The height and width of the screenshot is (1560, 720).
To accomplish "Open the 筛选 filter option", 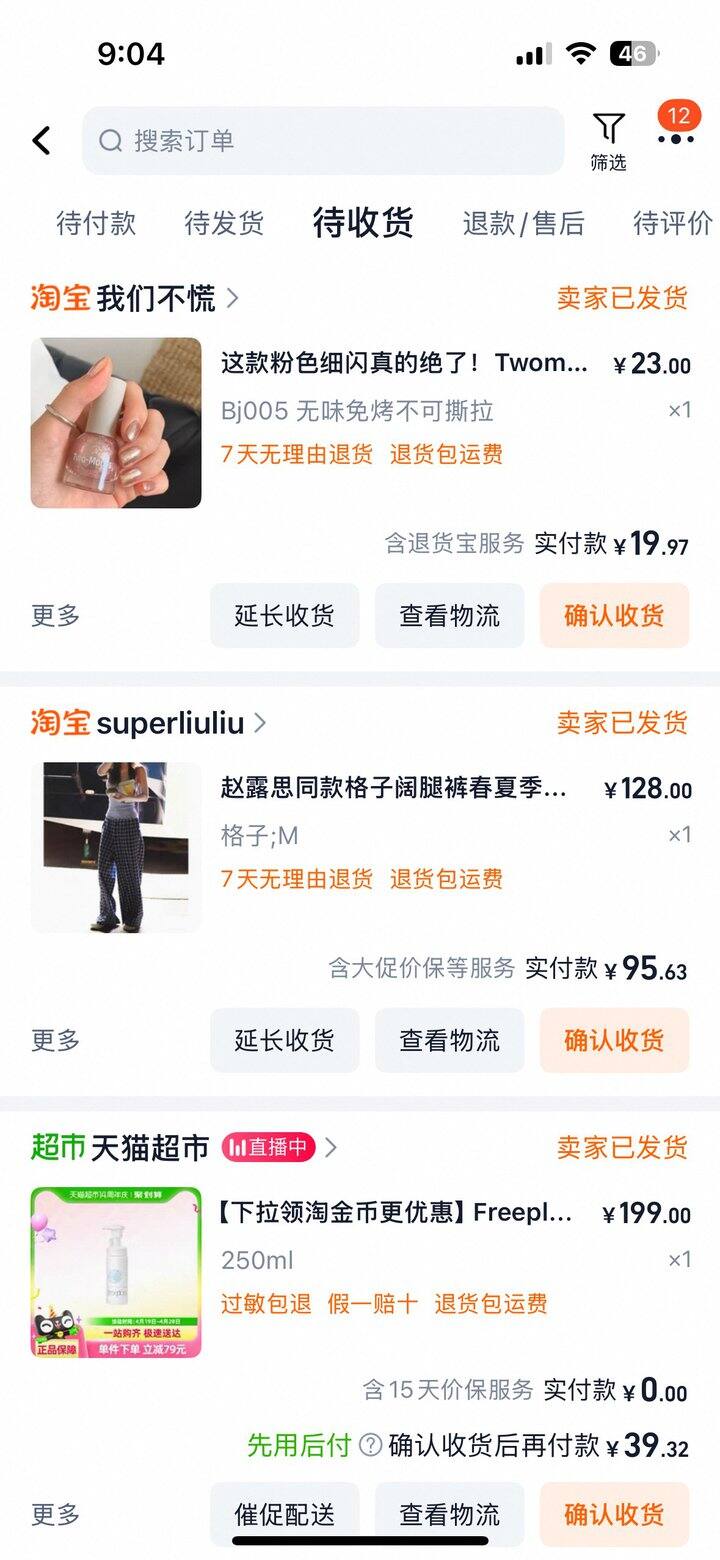I will click(x=608, y=141).
